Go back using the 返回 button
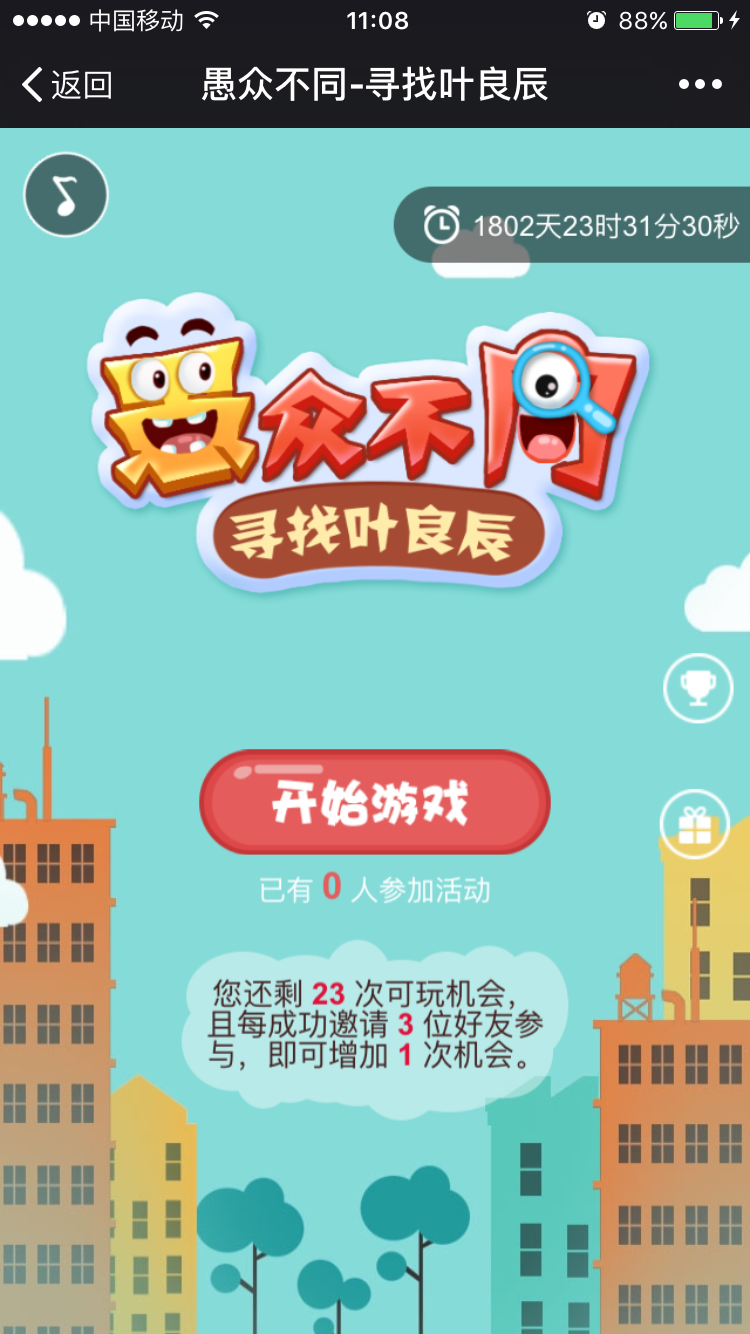The height and width of the screenshot is (1334, 750). [67, 85]
